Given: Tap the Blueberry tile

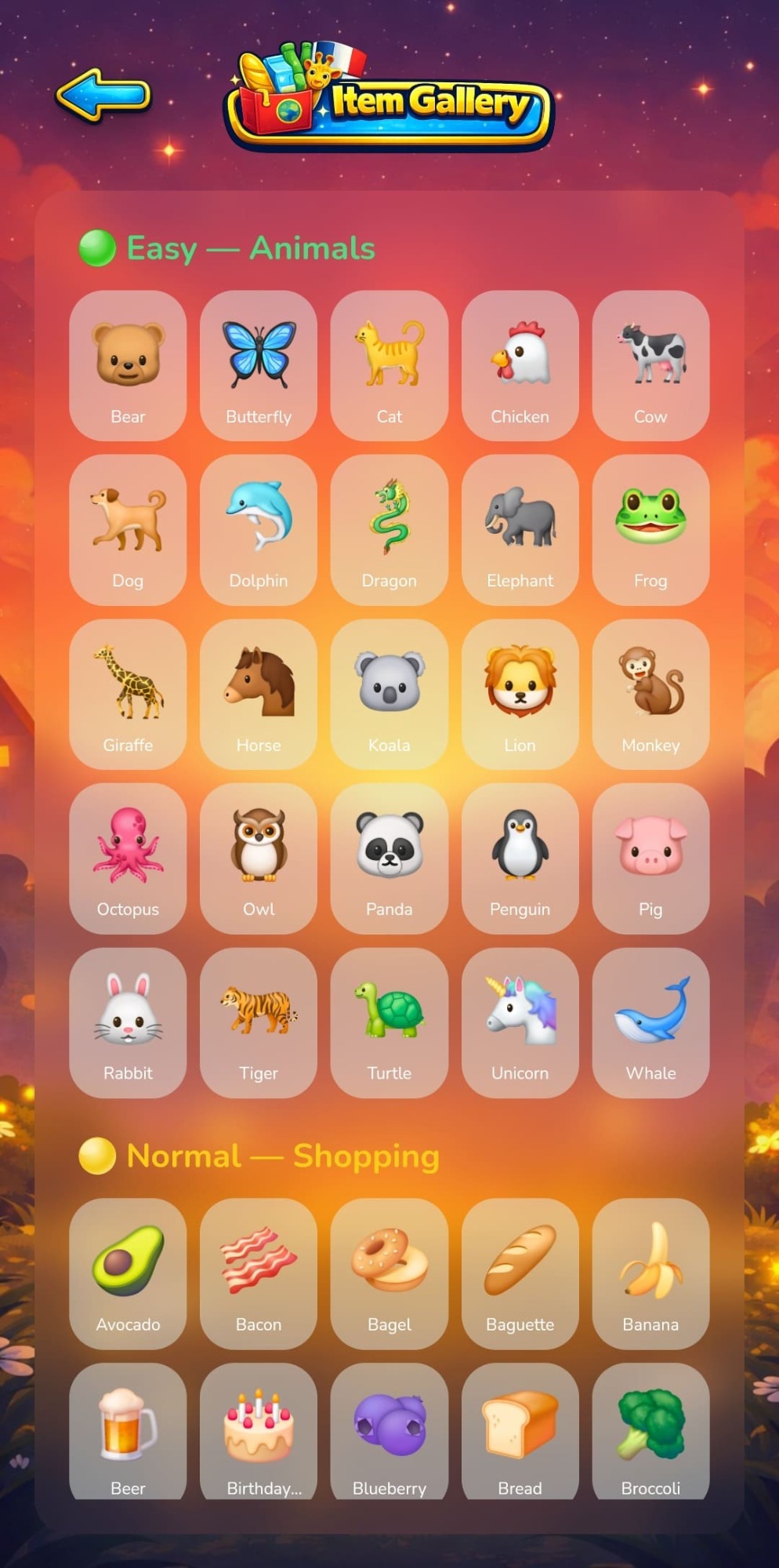Looking at the screenshot, I should click(389, 1433).
